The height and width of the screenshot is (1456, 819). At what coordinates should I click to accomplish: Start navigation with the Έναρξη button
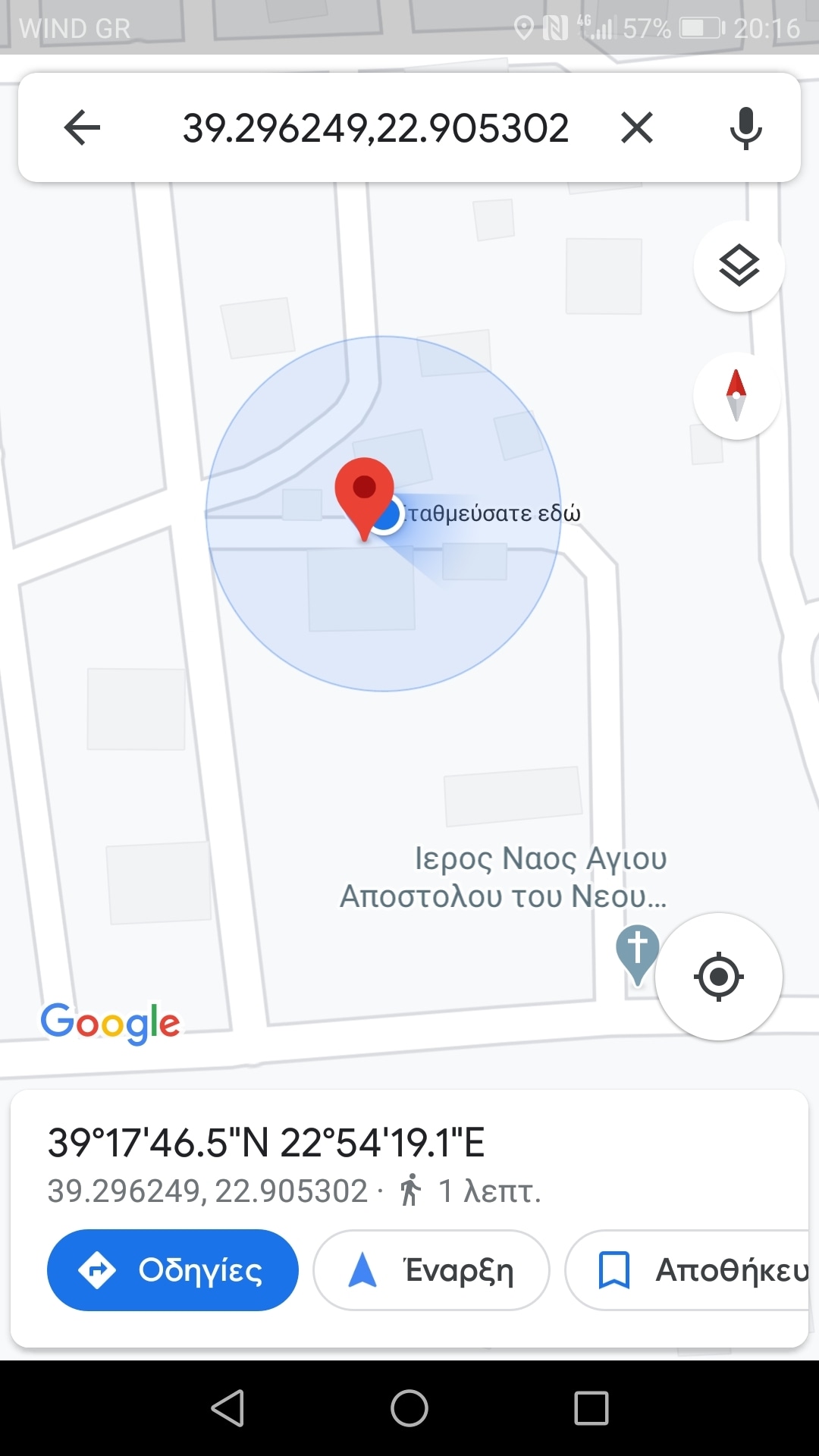pos(431,1270)
